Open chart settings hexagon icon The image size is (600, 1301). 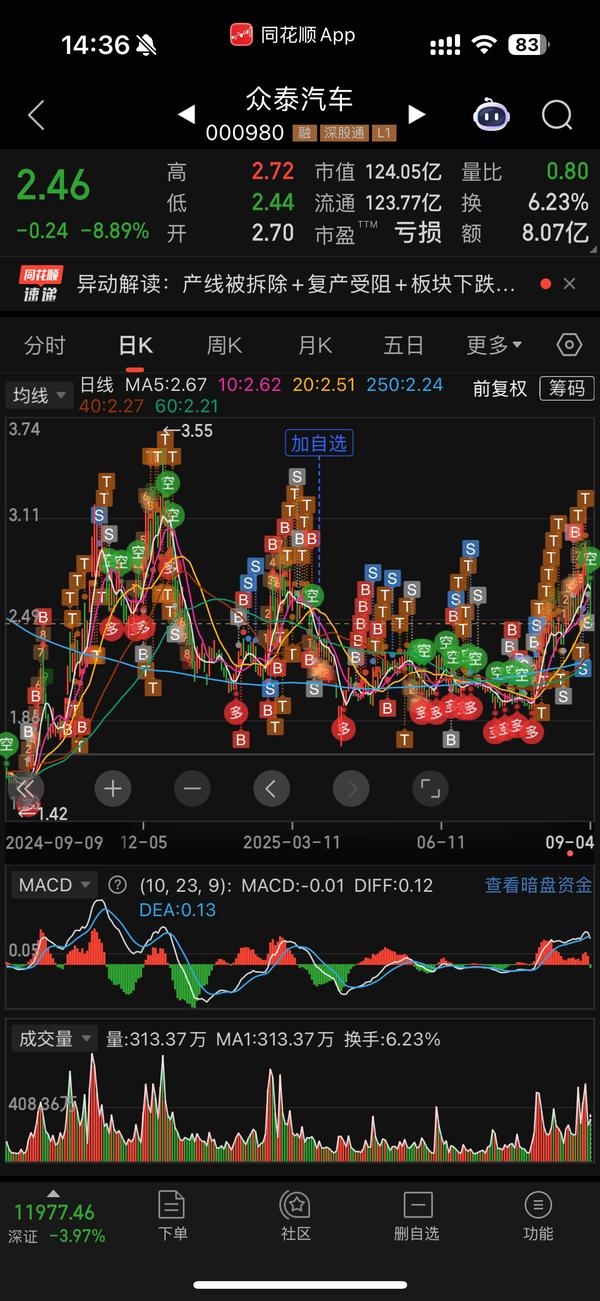(569, 345)
